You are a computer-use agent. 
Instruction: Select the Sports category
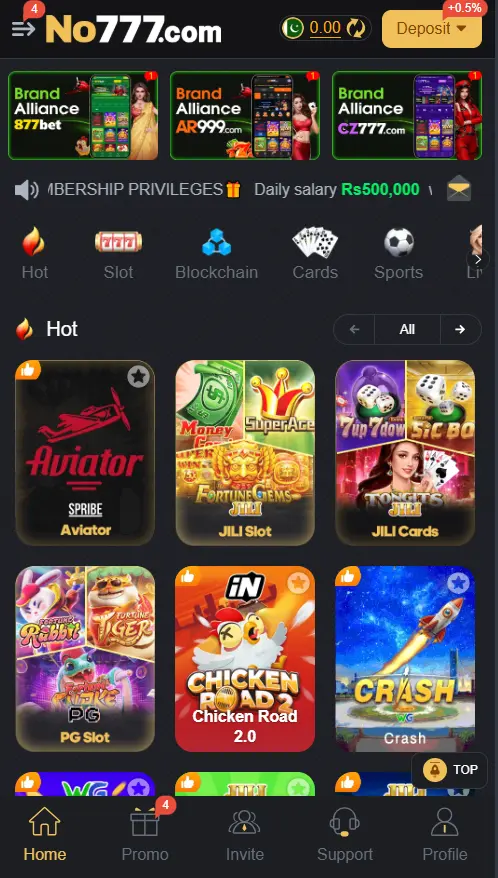coord(398,254)
